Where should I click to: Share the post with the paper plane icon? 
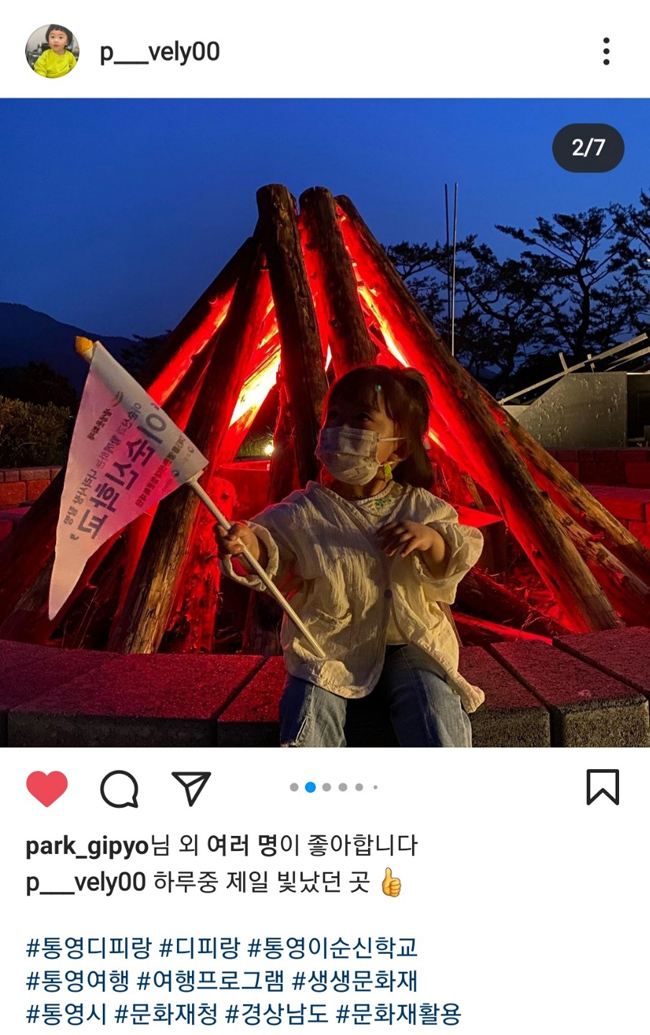pyautogui.click(x=191, y=788)
